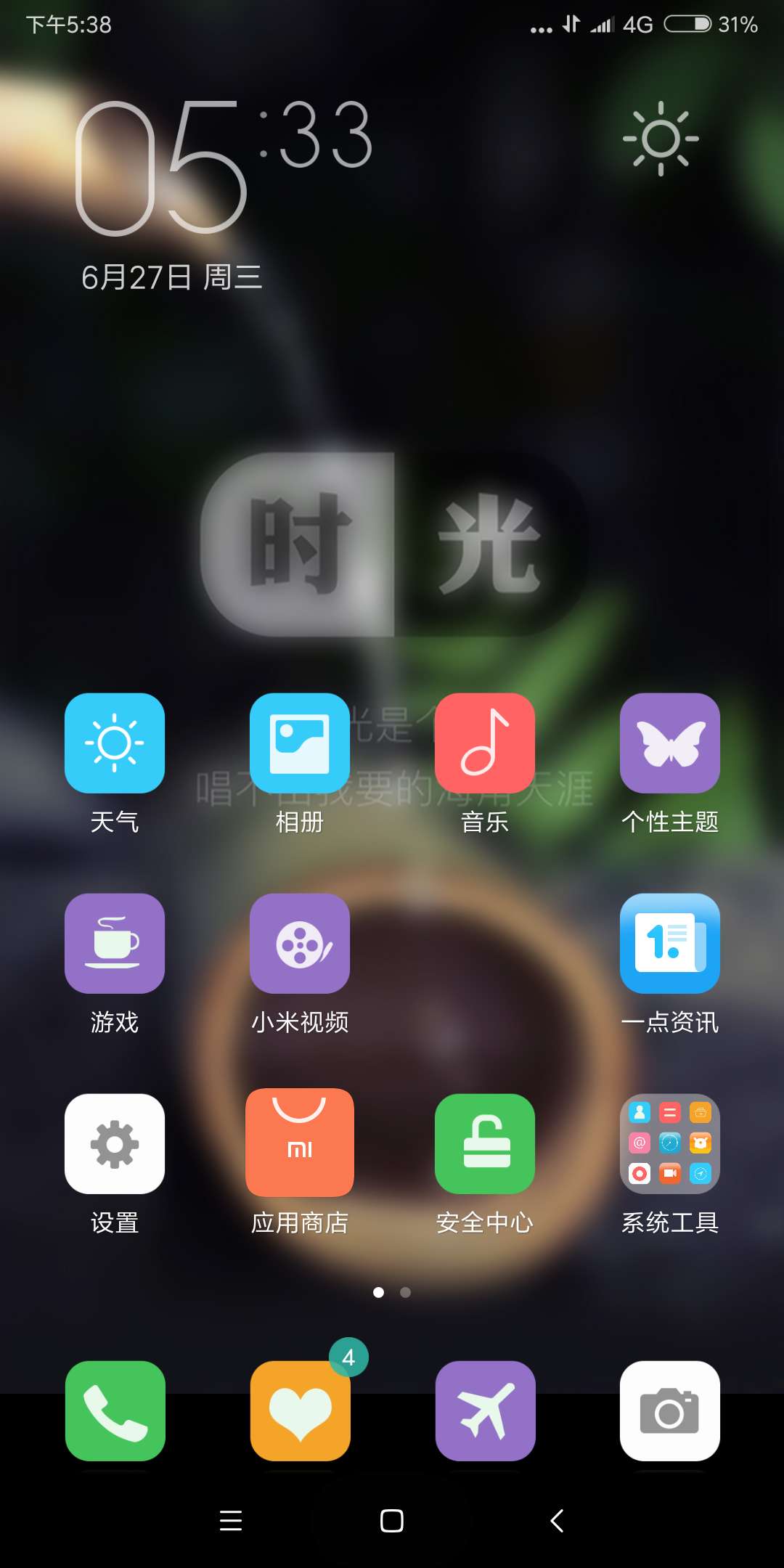Open recent apps menu button
The image size is (784, 1568).
click(x=231, y=1520)
